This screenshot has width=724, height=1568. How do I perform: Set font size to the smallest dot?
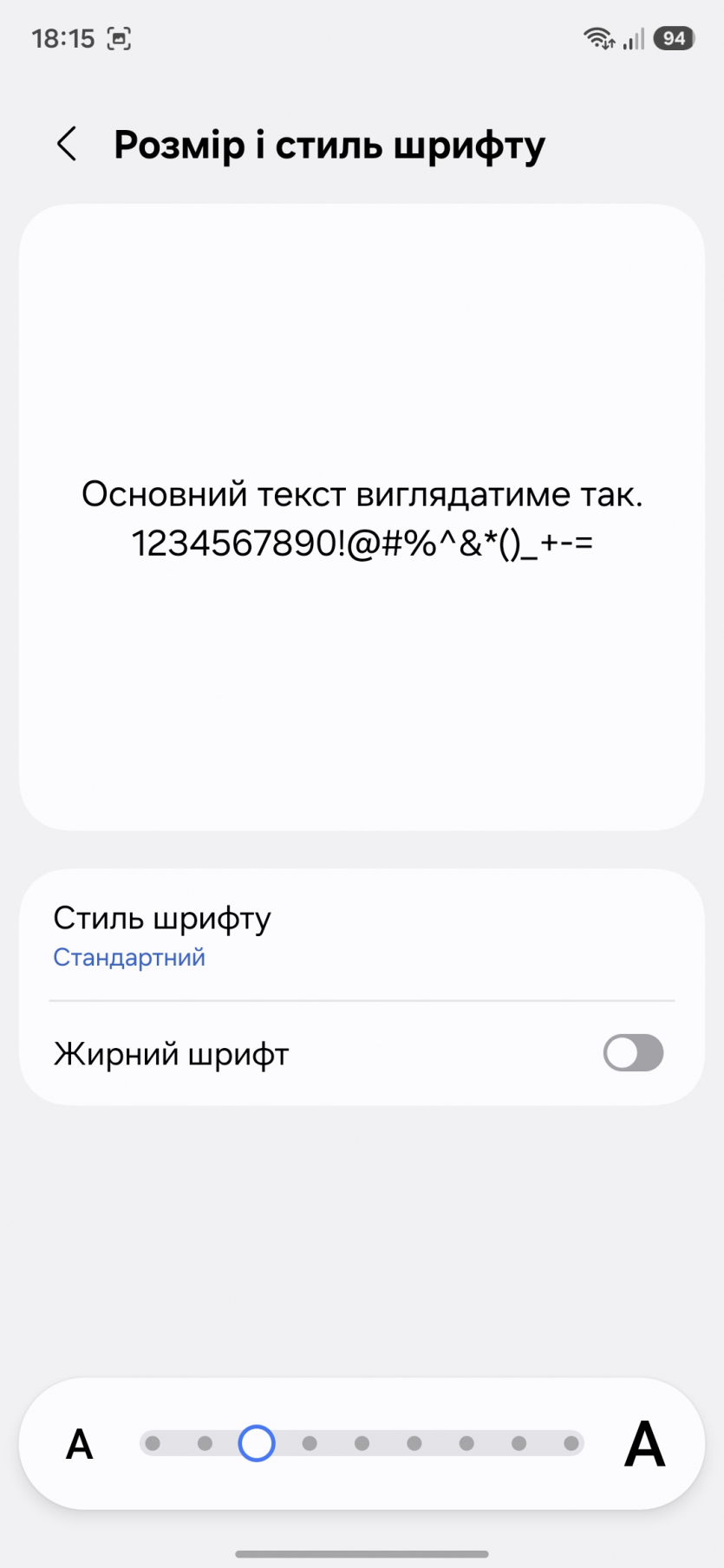(x=153, y=1443)
